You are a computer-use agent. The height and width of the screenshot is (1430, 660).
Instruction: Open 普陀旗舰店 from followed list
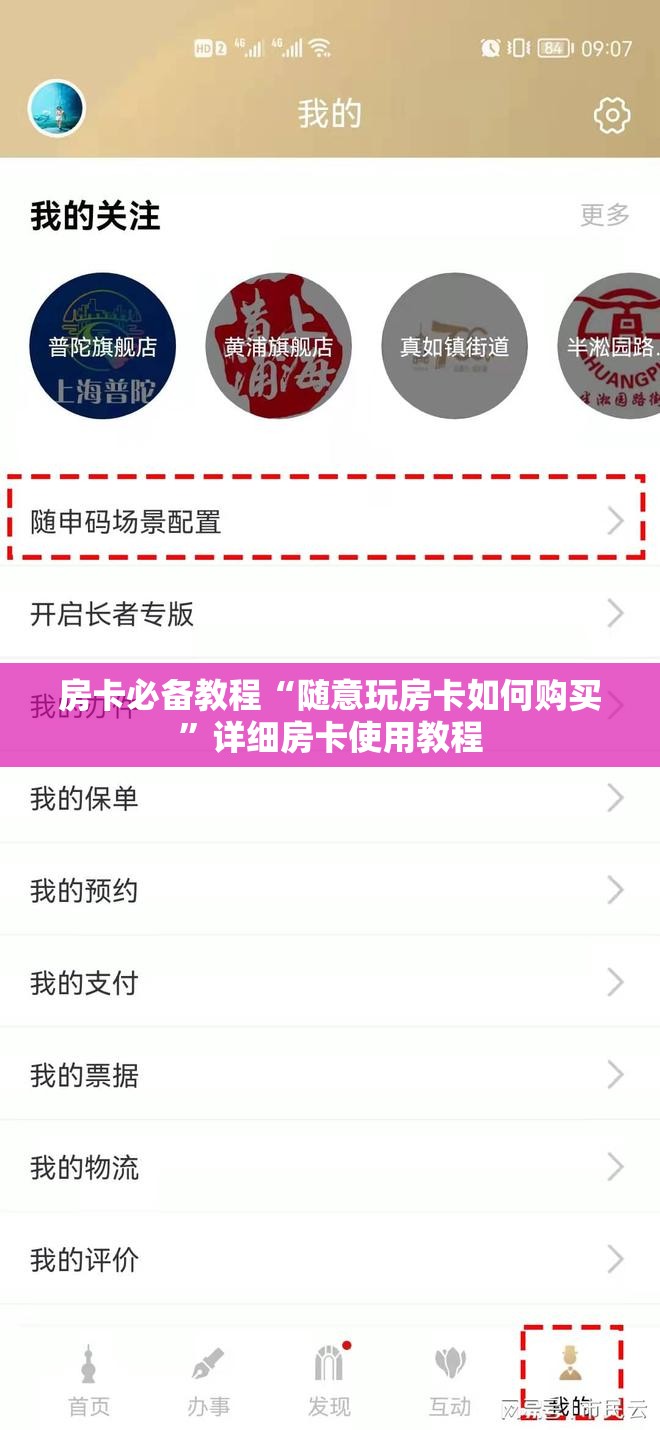pyautogui.click(x=103, y=346)
